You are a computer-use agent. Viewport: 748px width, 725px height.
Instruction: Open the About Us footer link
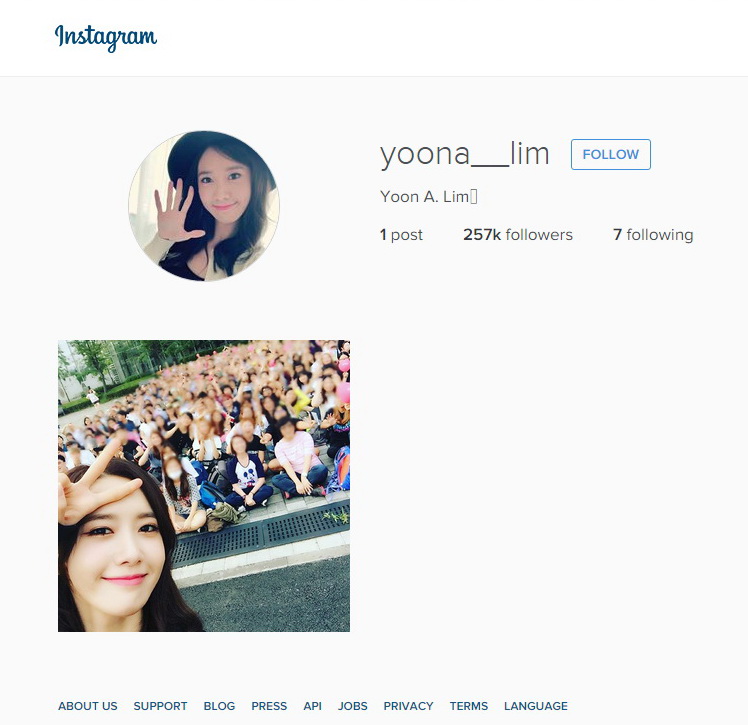pyautogui.click(x=87, y=706)
